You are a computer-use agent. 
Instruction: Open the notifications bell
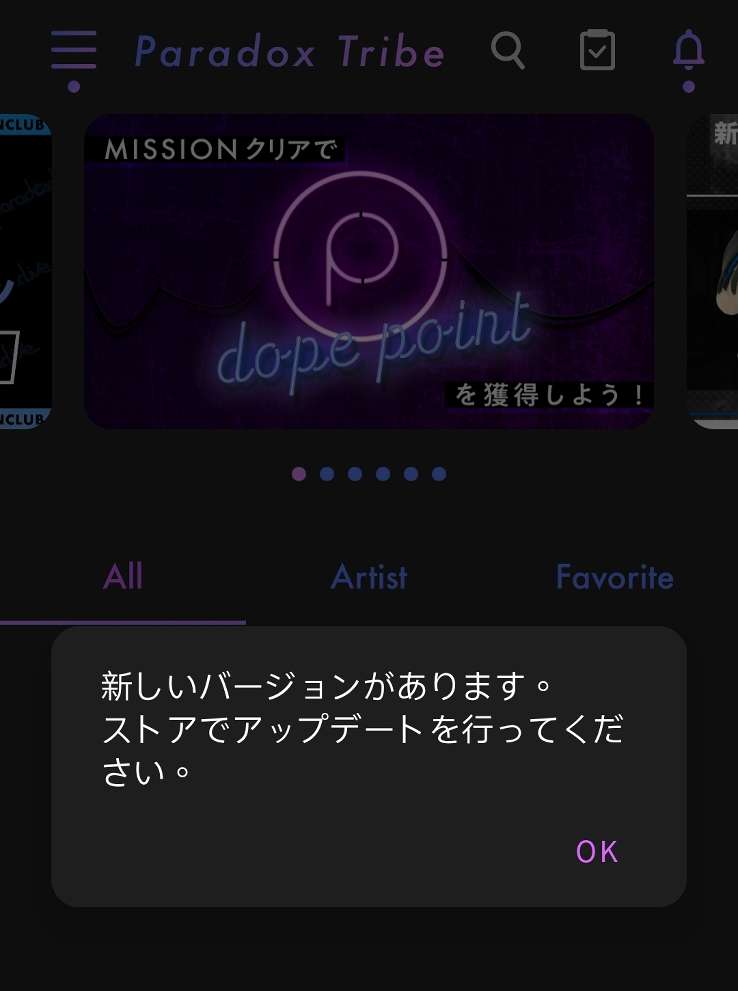click(688, 50)
